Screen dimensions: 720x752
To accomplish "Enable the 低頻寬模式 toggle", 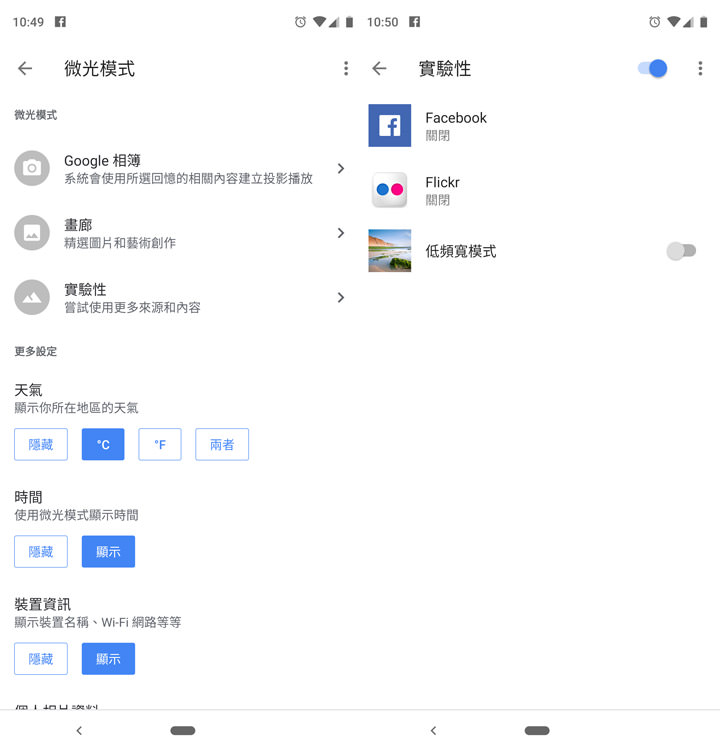I will 682,251.
